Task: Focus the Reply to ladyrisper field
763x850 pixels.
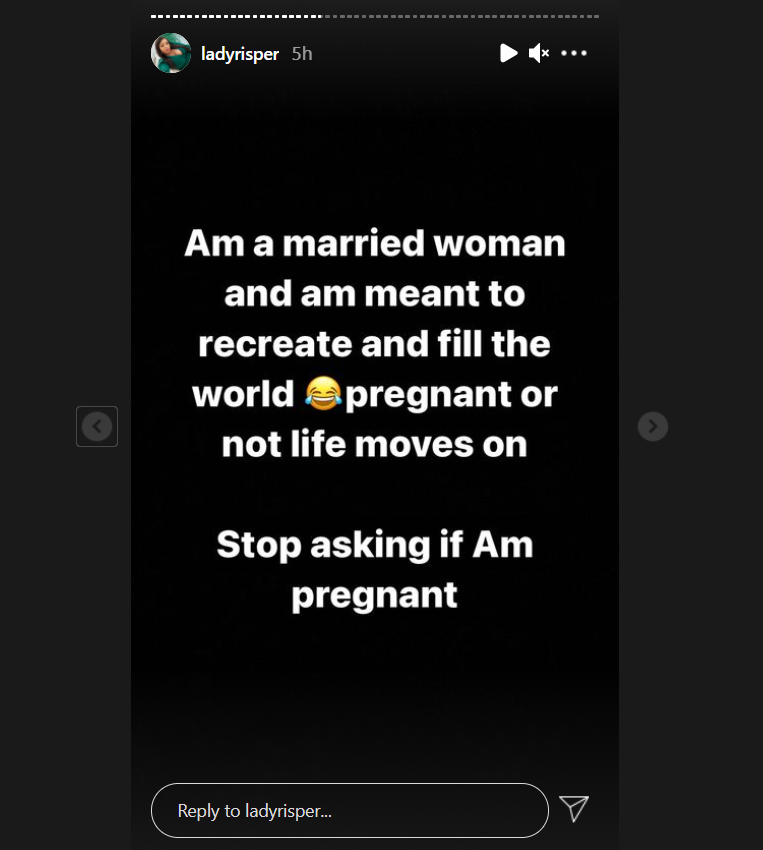Action: (x=349, y=810)
